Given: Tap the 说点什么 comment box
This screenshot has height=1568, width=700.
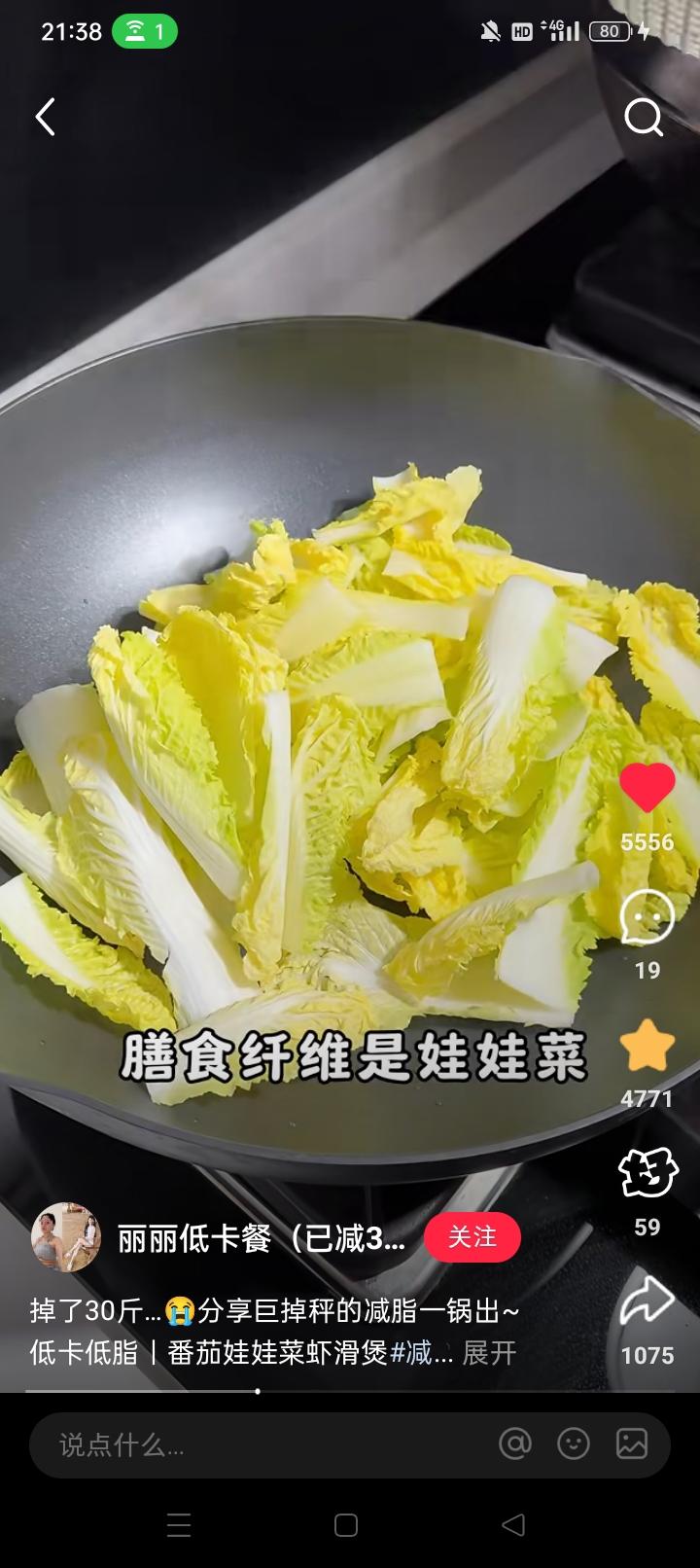Looking at the screenshot, I should [253, 1444].
